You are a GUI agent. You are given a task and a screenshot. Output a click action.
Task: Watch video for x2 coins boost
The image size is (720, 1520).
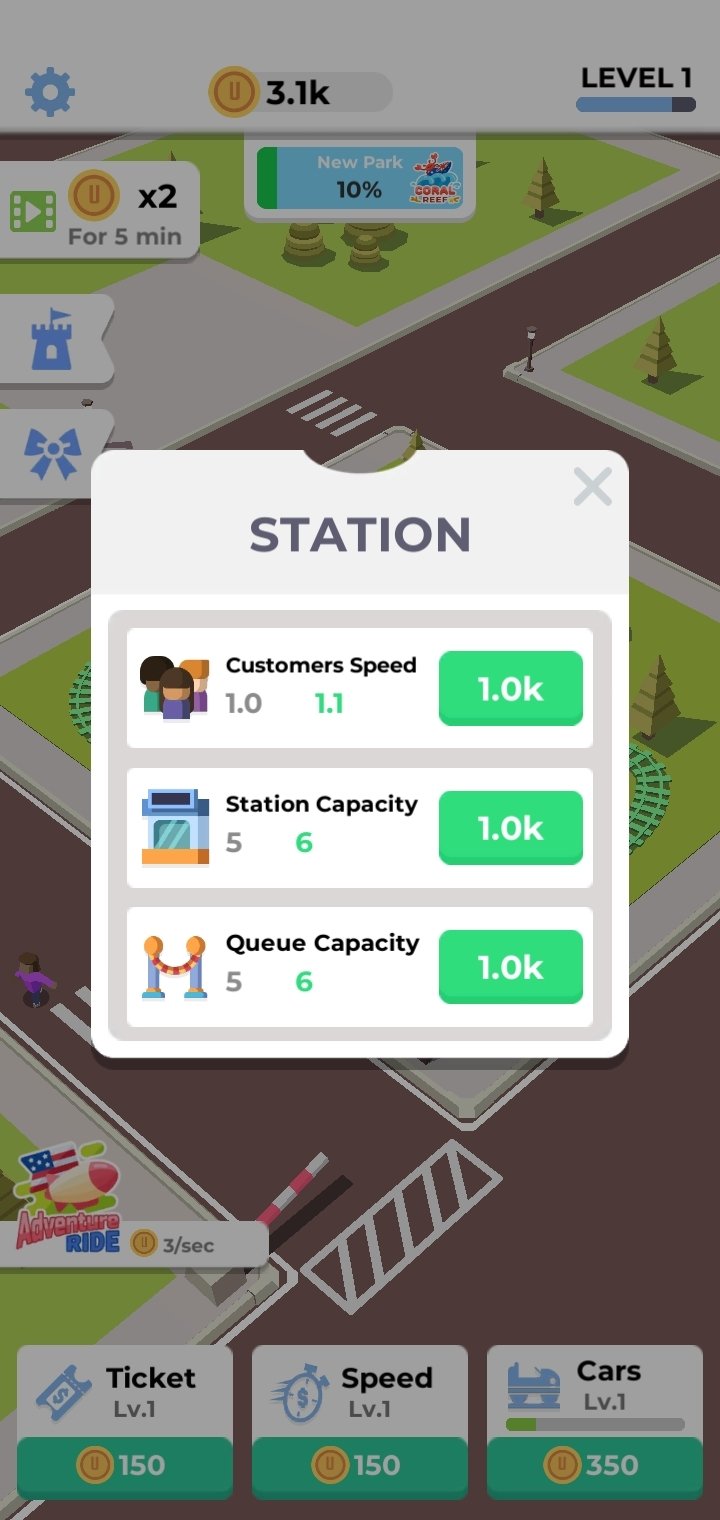coord(98,211)
